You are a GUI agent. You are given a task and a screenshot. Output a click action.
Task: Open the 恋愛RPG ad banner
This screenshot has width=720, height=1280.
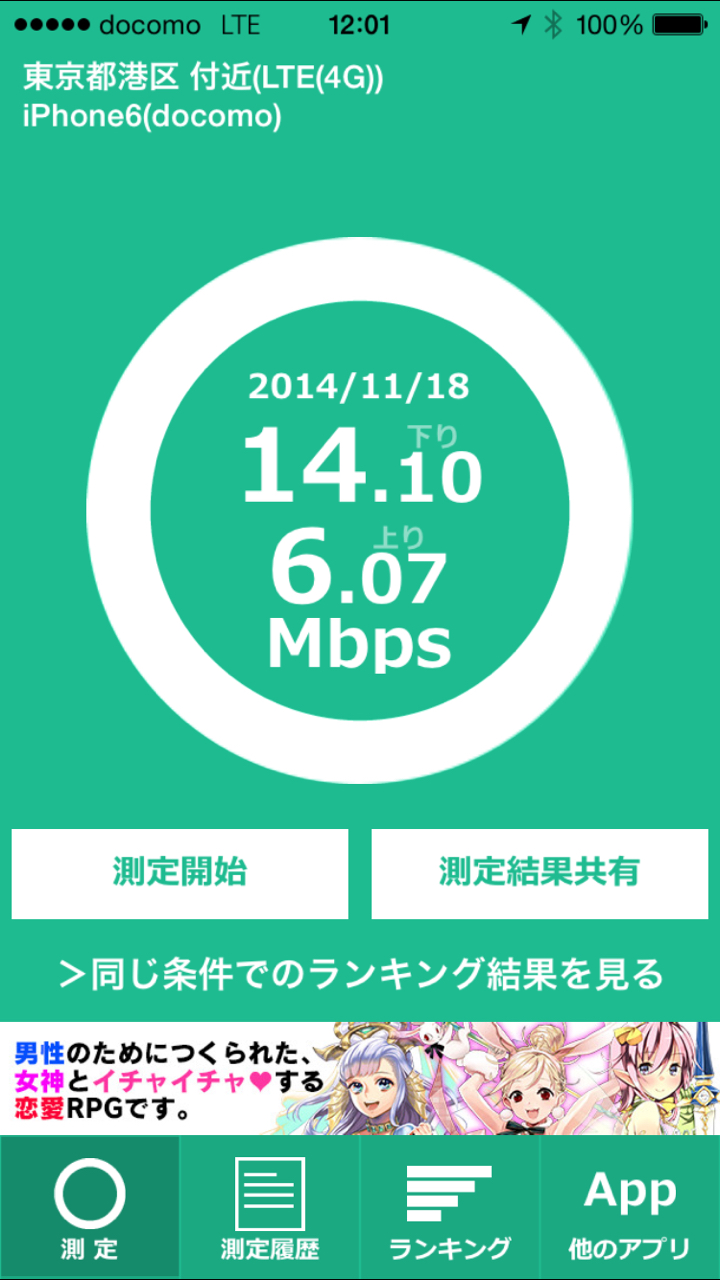pos(360,1078)
